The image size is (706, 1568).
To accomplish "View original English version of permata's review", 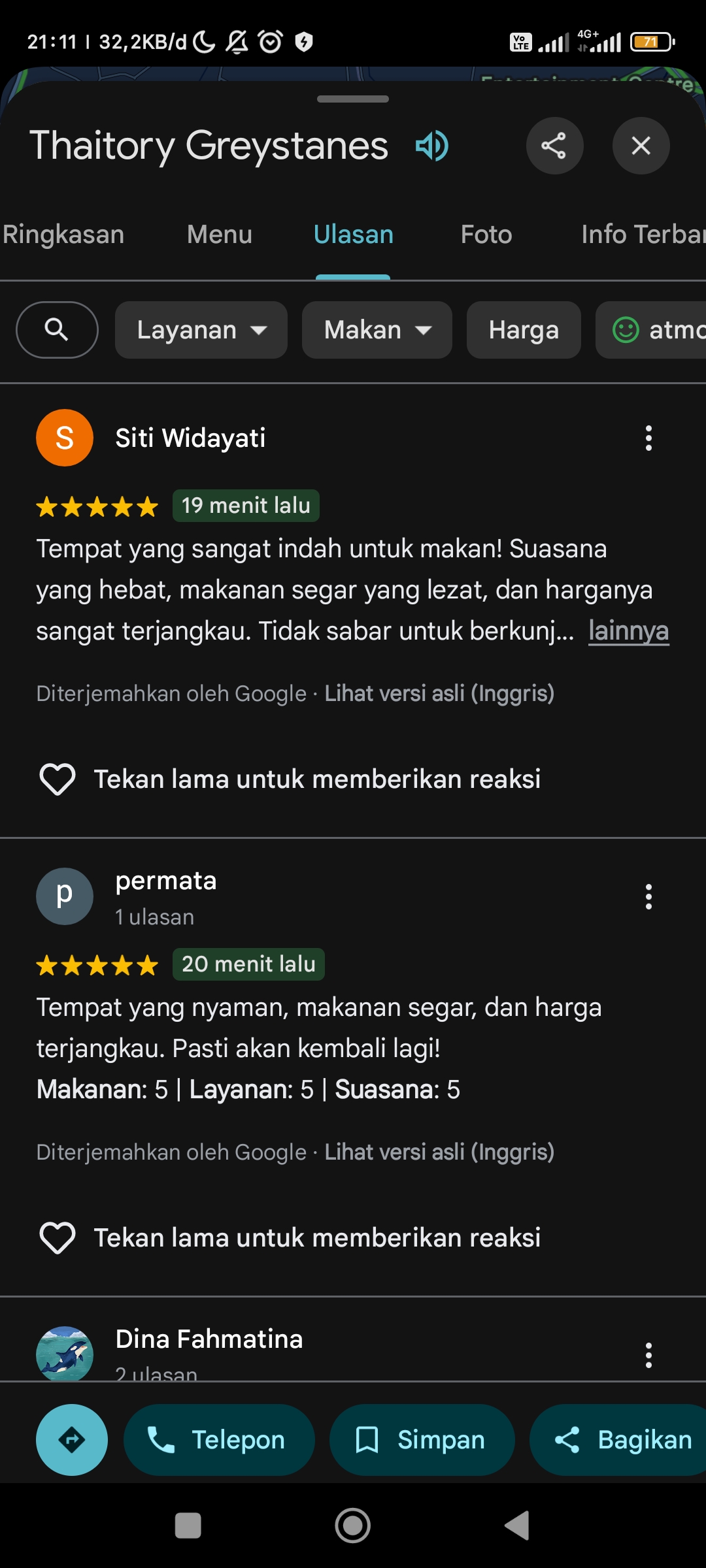I will pos(439,1152).
